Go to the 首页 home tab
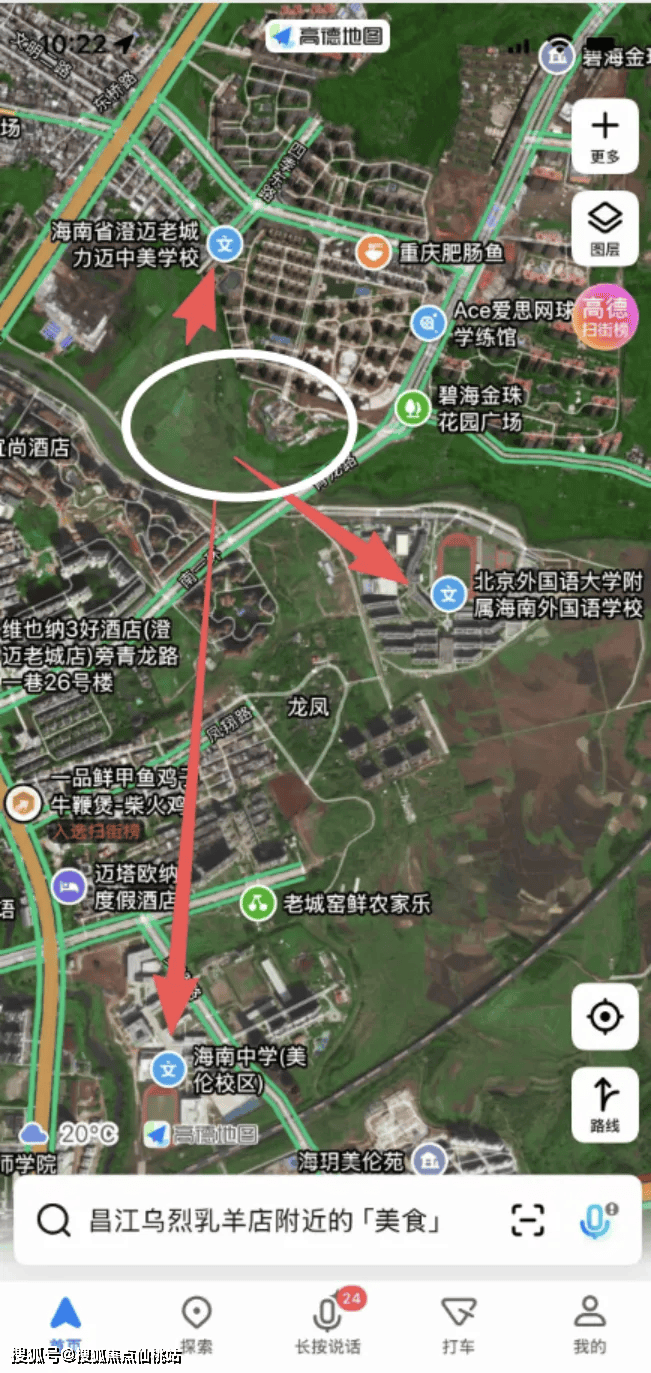651x1373 pixels. (65, 1324)
